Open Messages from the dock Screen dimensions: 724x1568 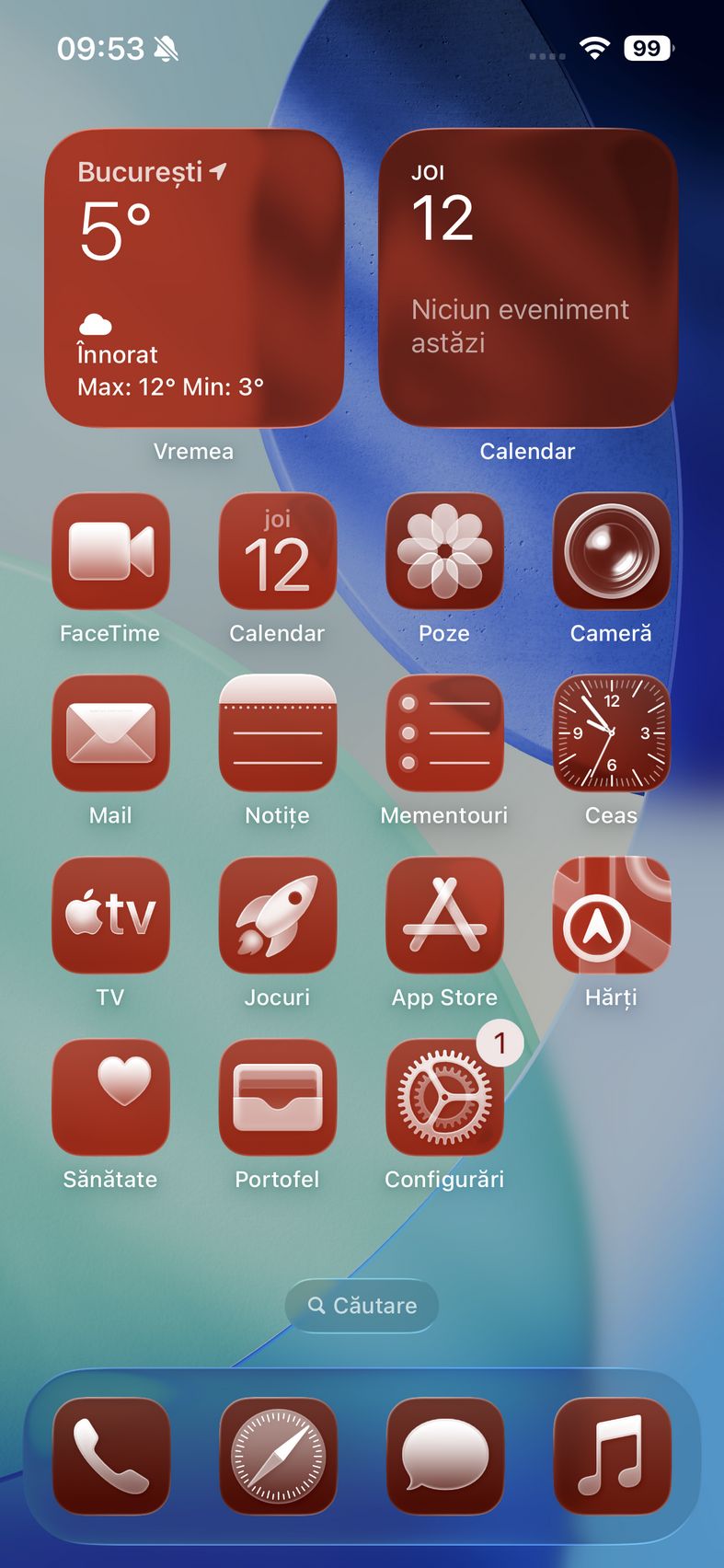pyautogui.click(x=444, y=1456)
